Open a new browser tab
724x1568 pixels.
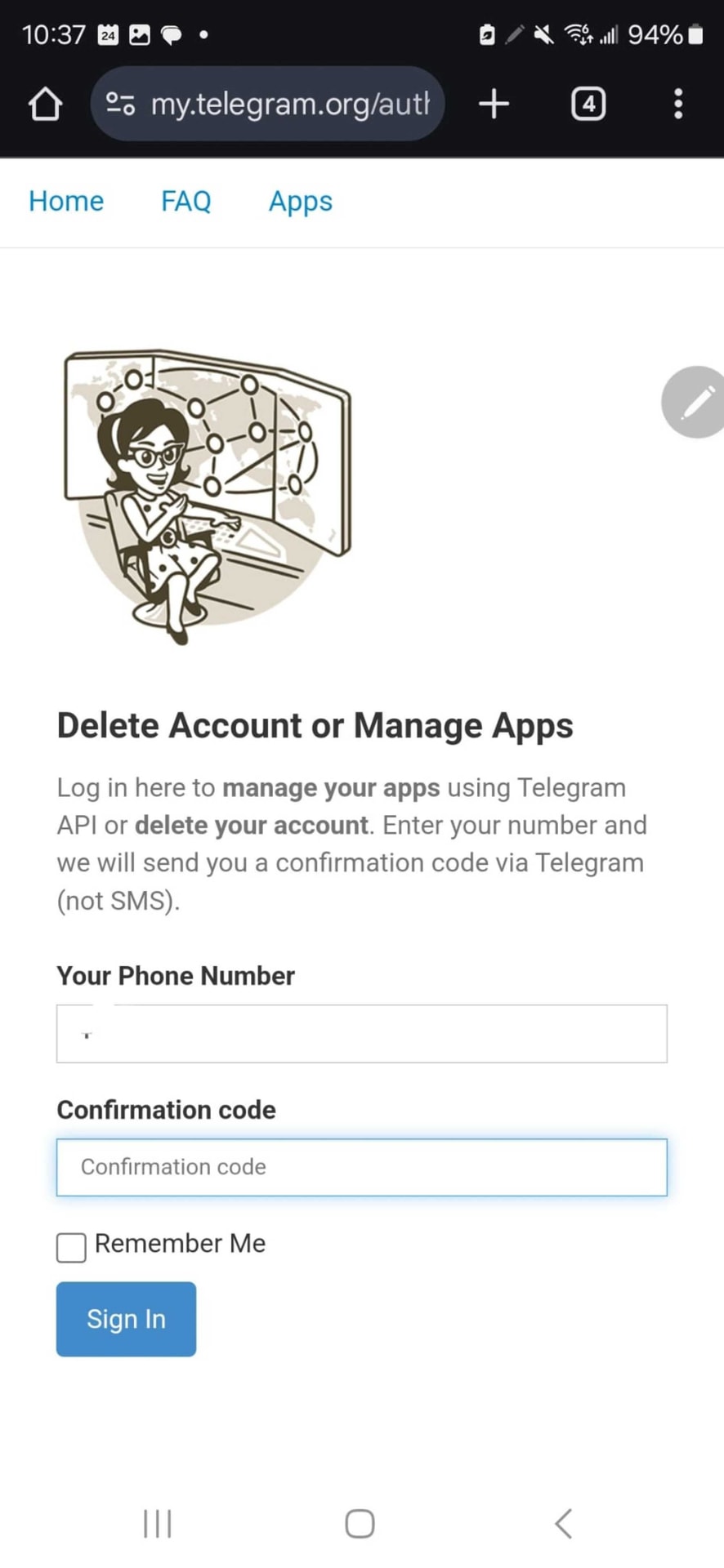tap(494, 105)
